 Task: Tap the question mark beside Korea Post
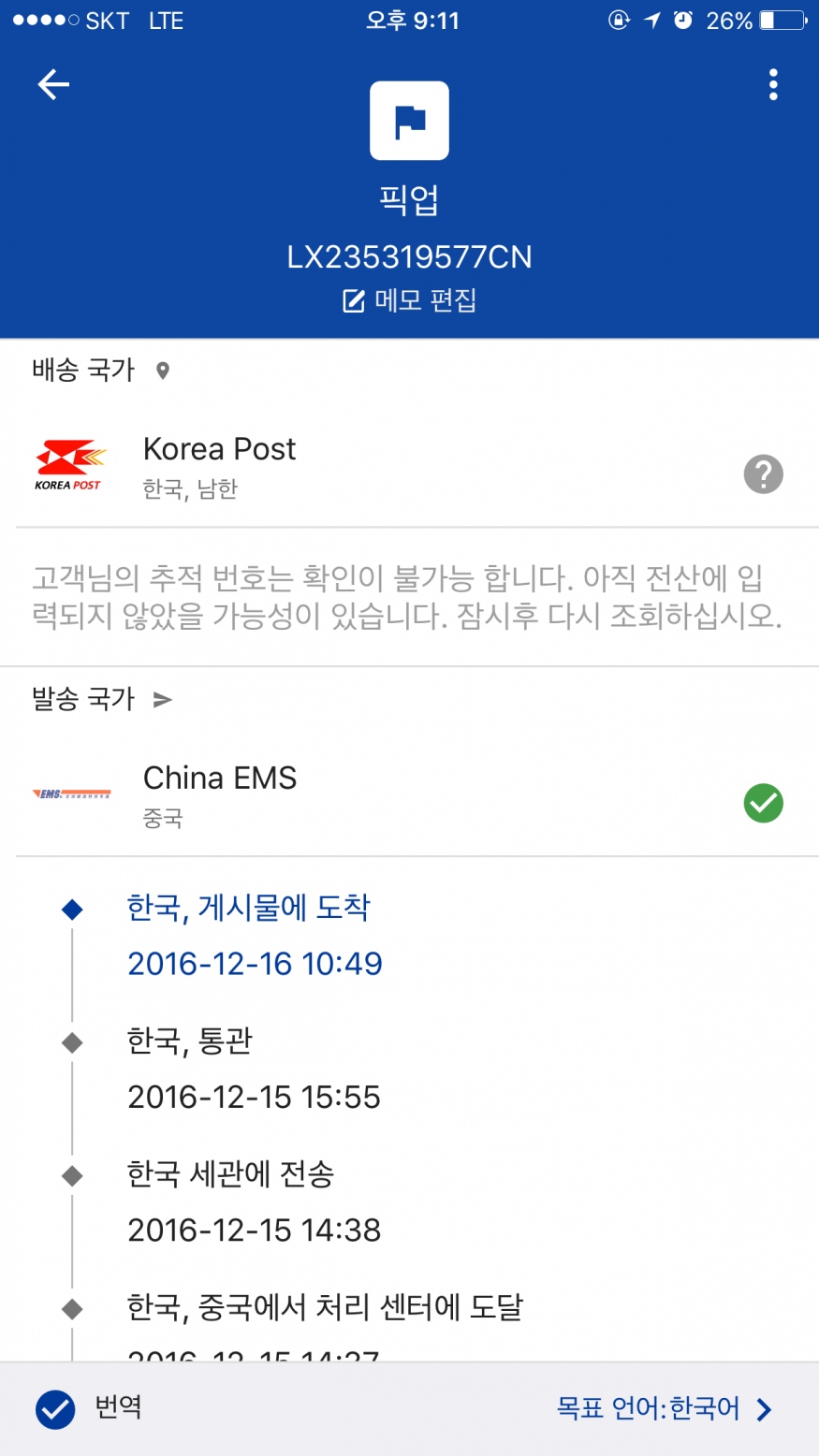pos(763,474)
